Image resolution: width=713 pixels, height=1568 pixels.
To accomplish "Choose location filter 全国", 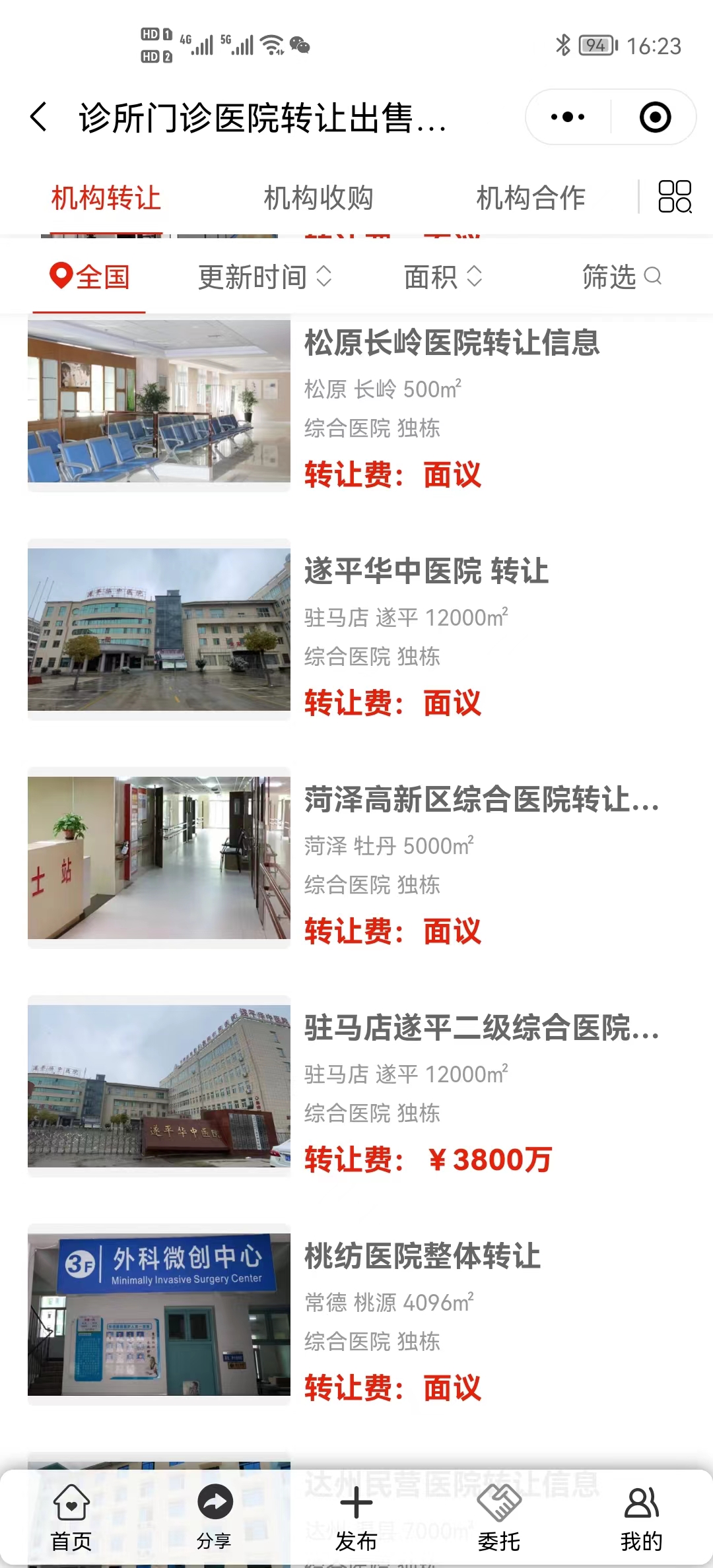I will coord(90,277).
